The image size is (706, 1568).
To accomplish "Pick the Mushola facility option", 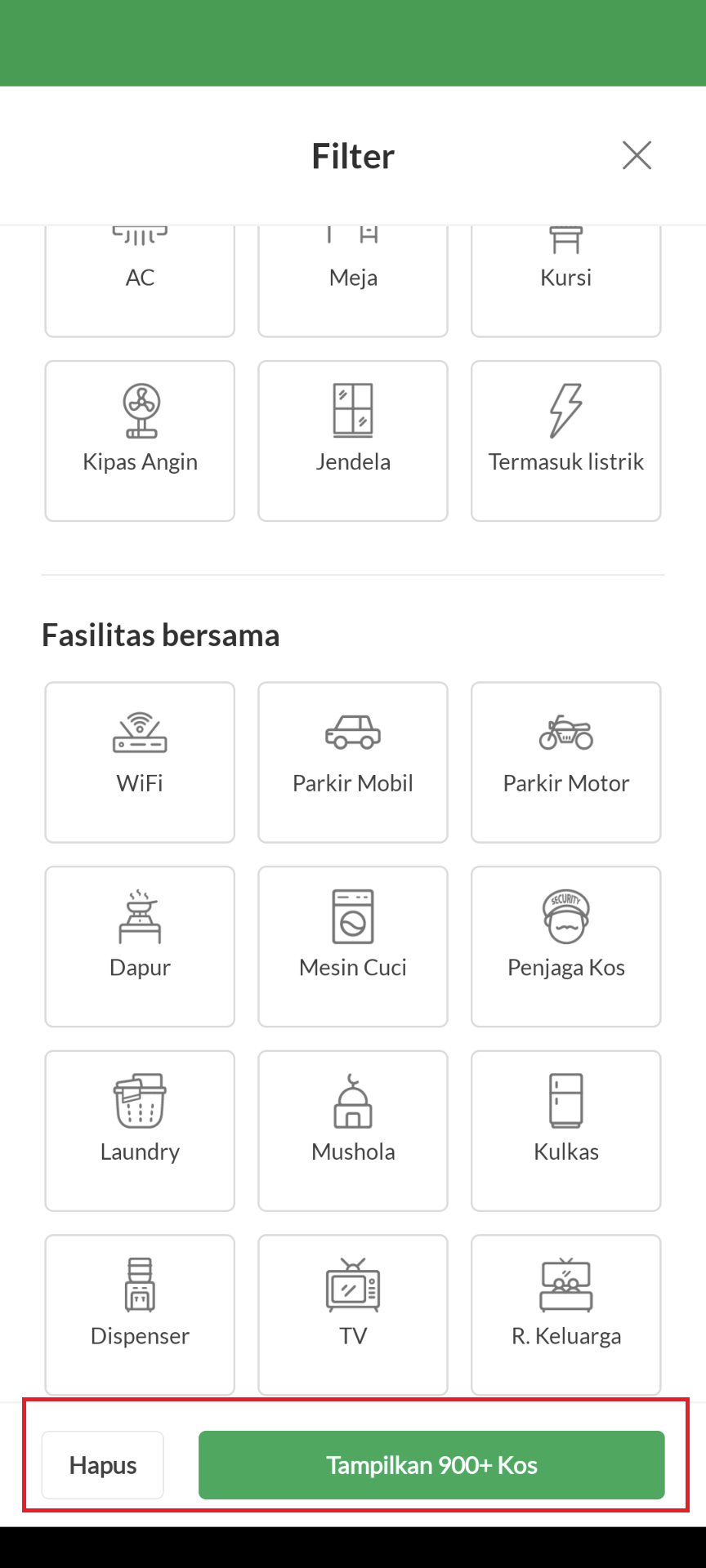I will tap(353, 1130).
